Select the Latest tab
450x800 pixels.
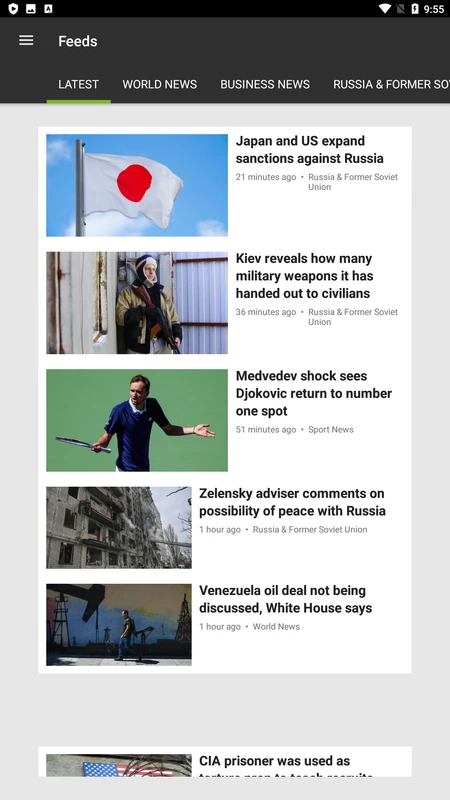(78, 84)
